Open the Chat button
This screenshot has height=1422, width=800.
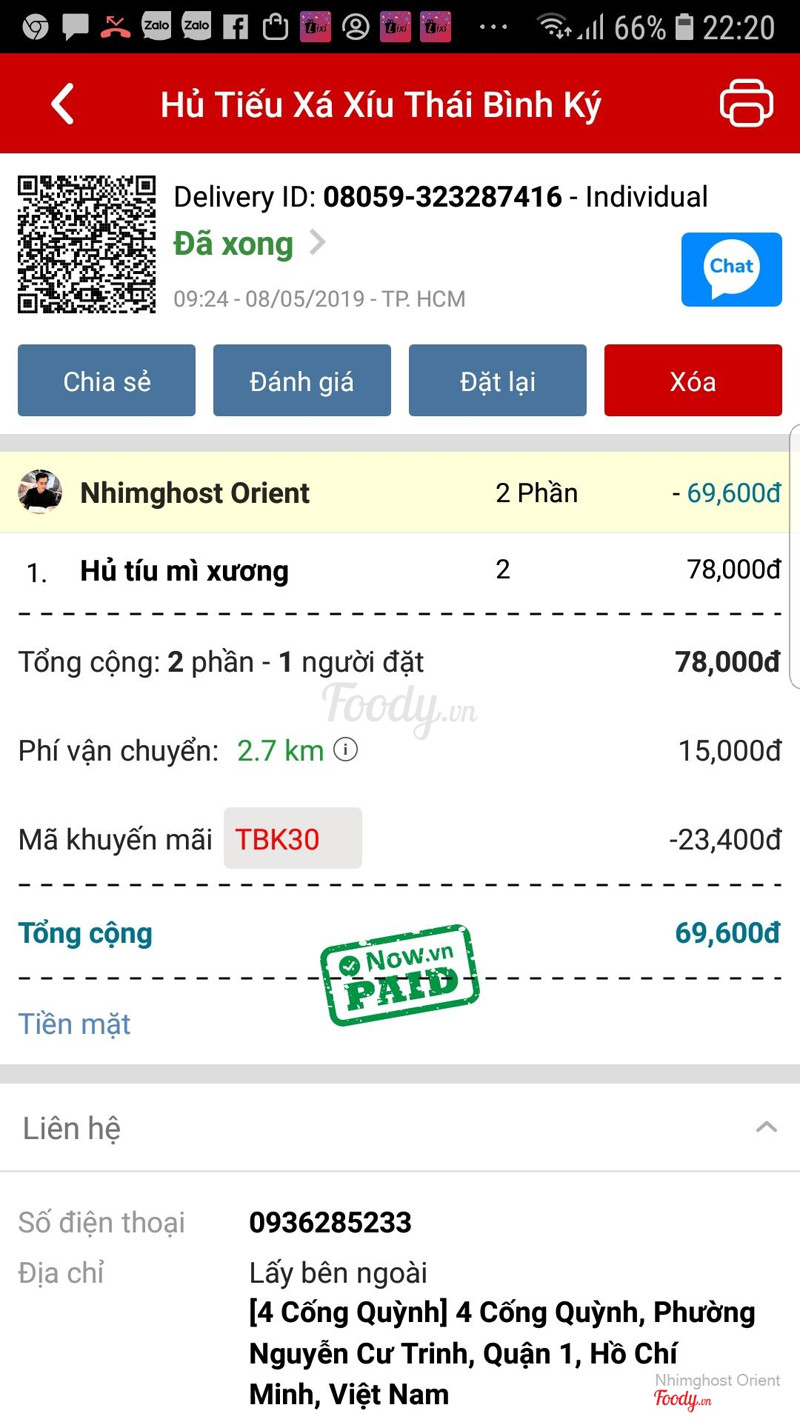tap(731, 269)
